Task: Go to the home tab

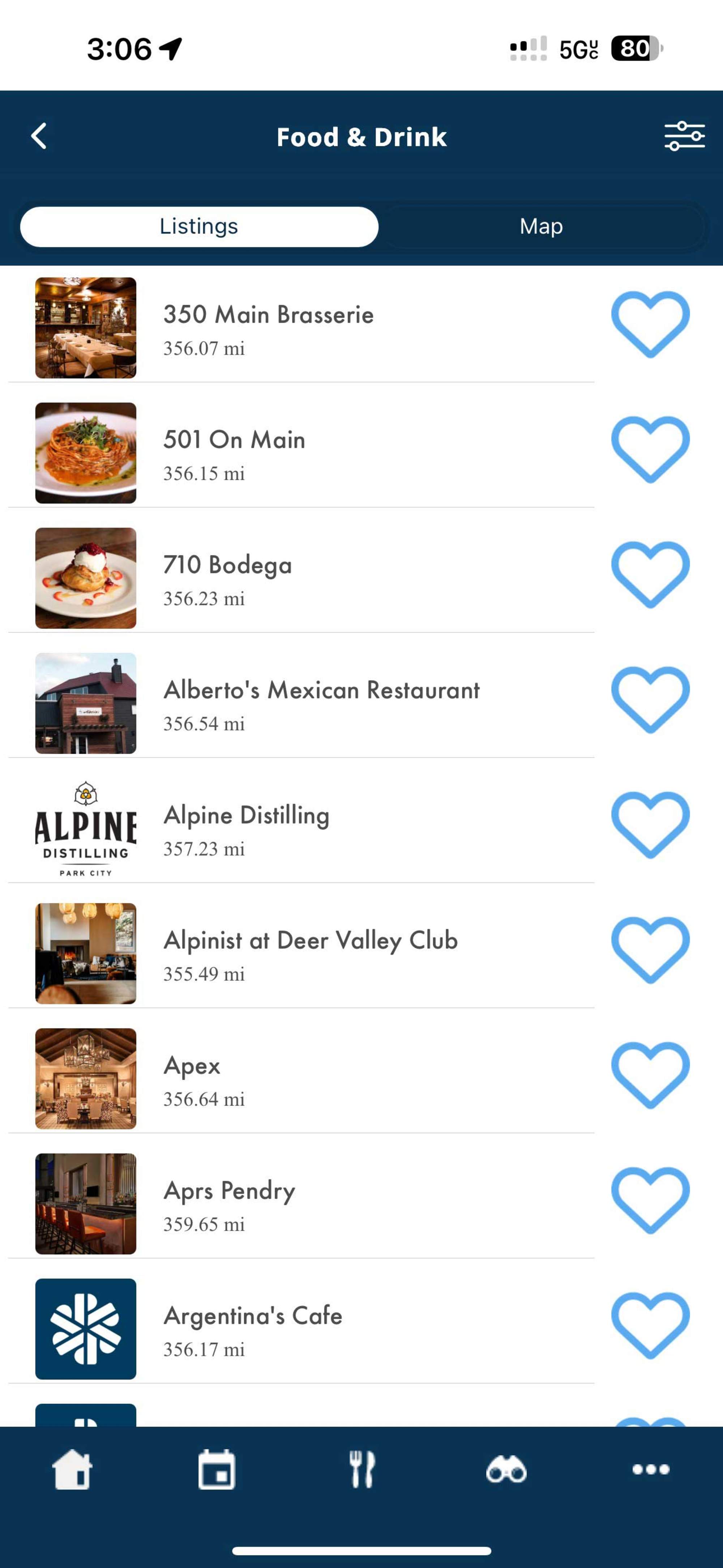Action: [x=72, y=1469]
